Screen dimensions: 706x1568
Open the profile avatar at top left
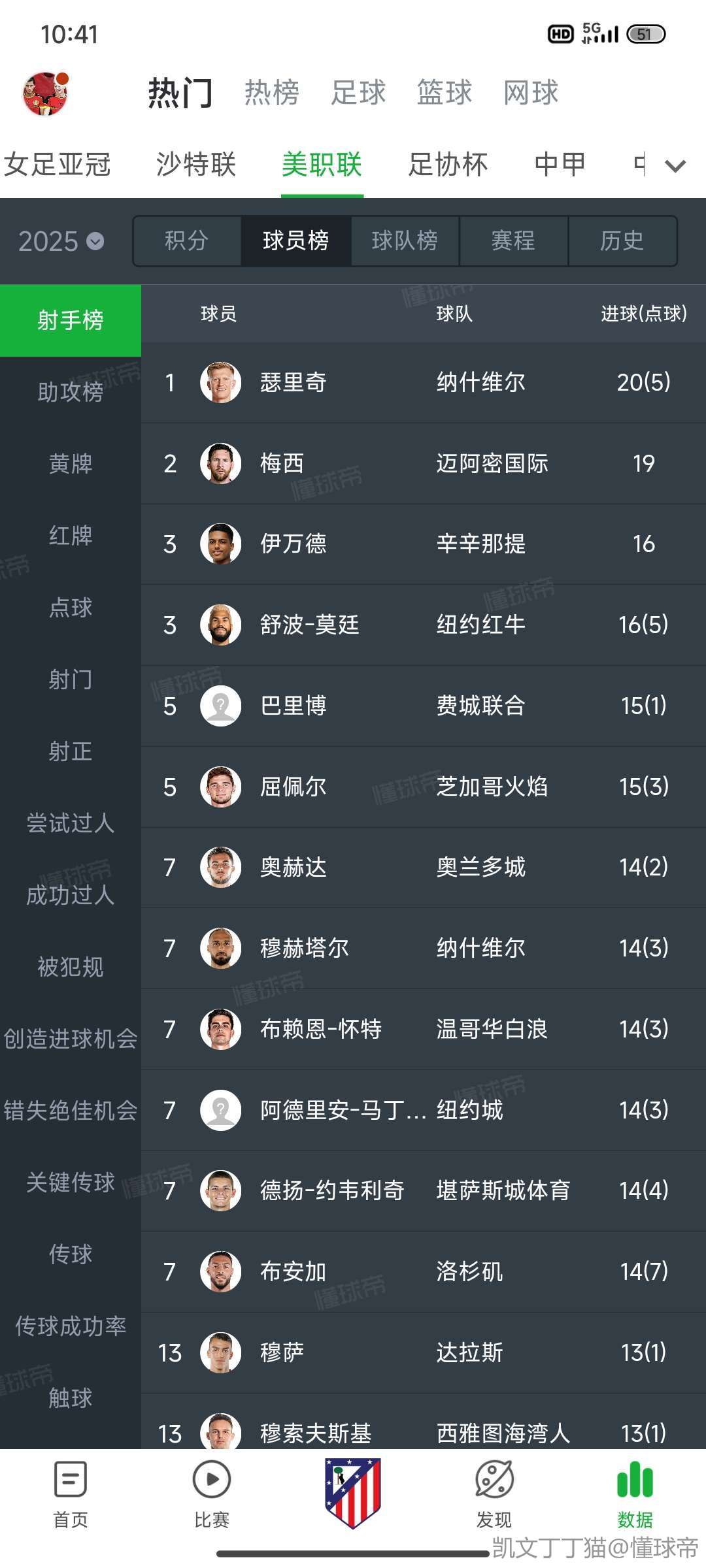(x=46, y=93)
